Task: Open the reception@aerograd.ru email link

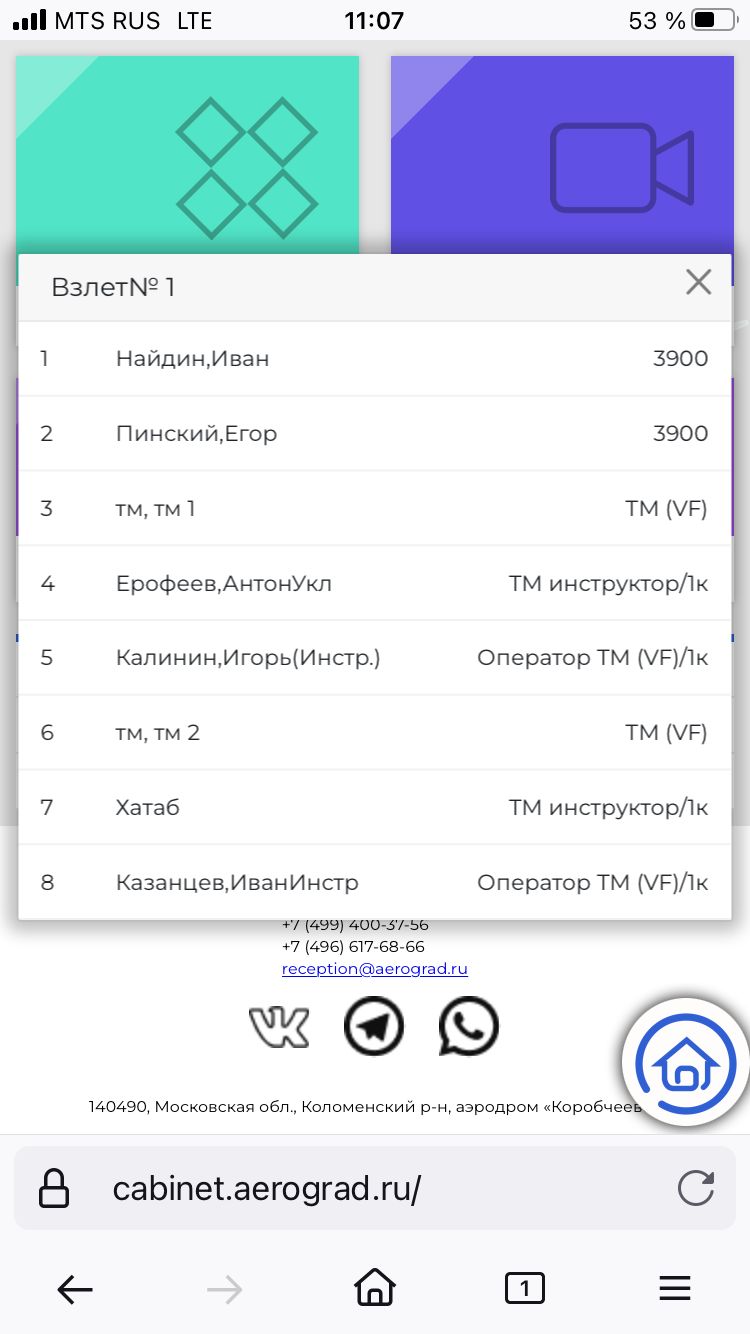Action: [374, 969]
